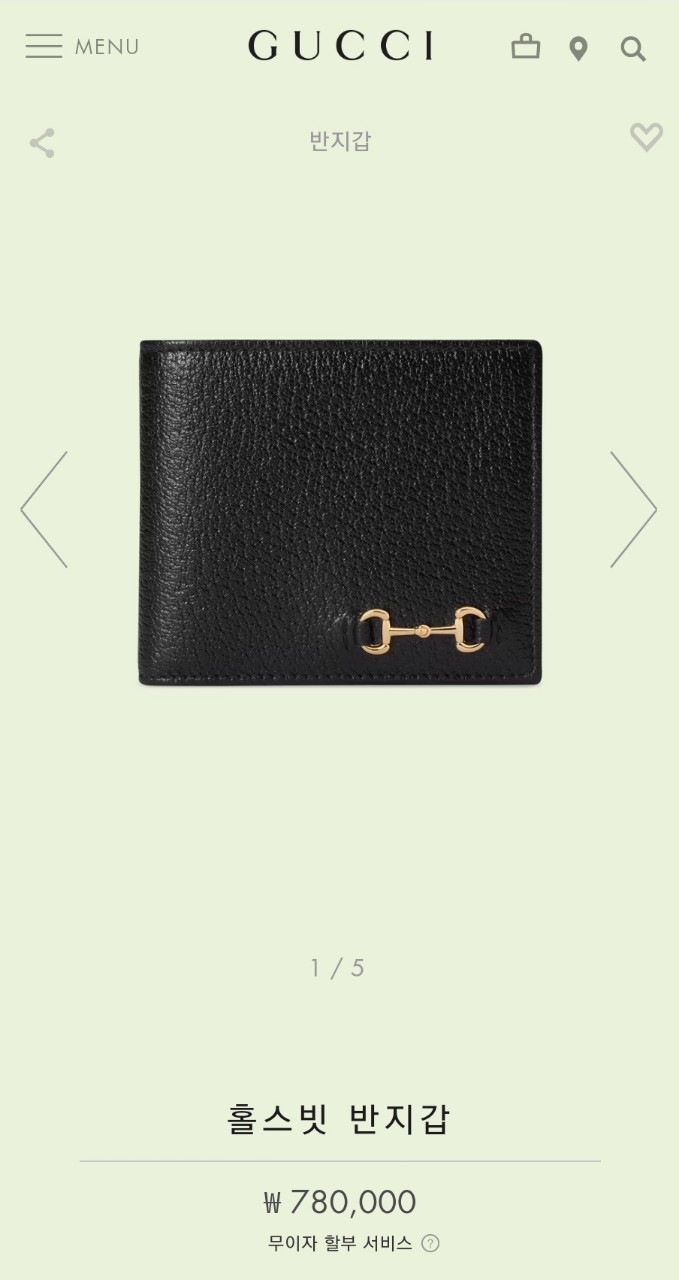Share this wallet product

(x=42, y=143)
